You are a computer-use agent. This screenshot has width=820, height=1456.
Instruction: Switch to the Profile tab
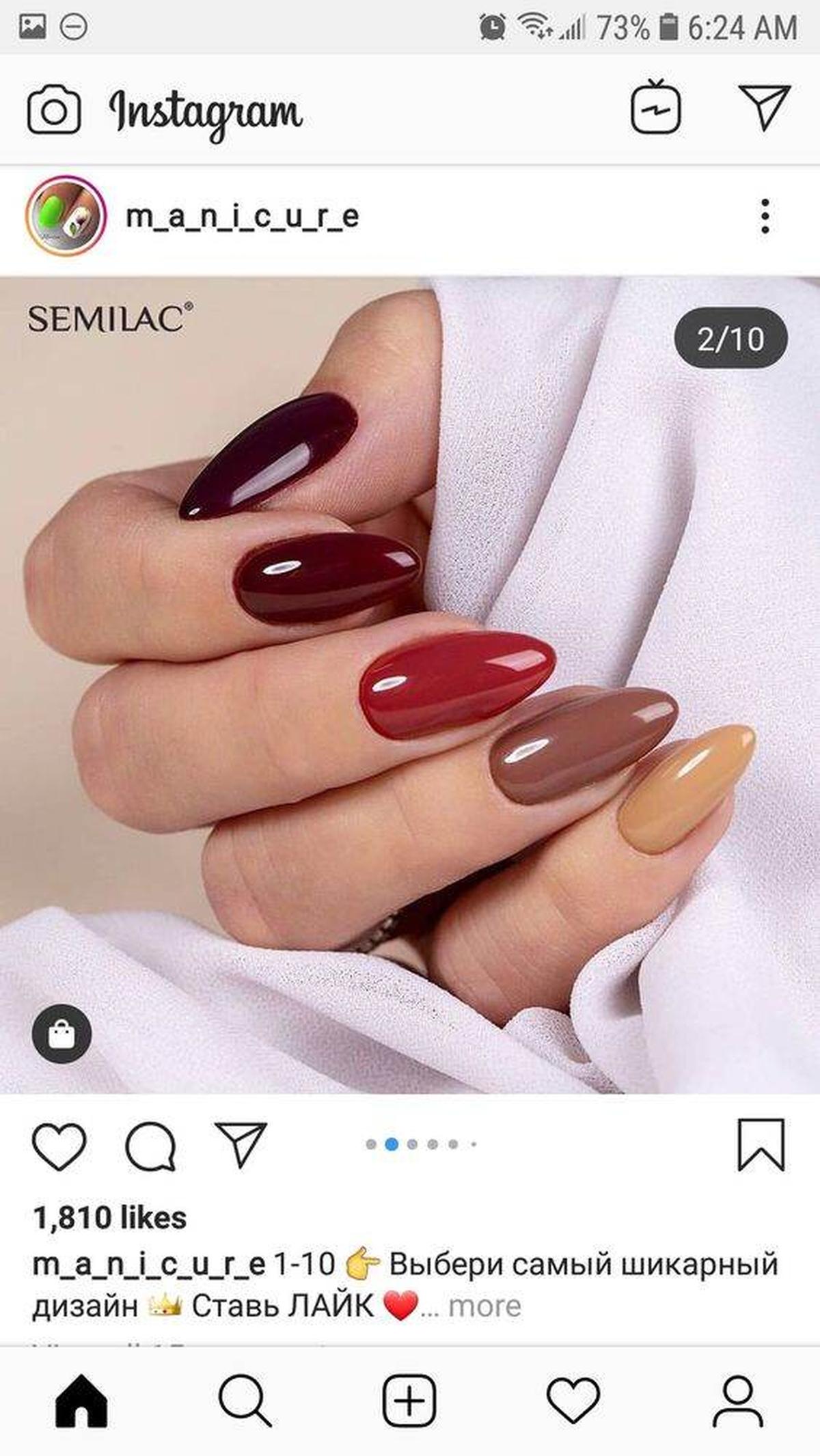click(x=738, y=1401)
